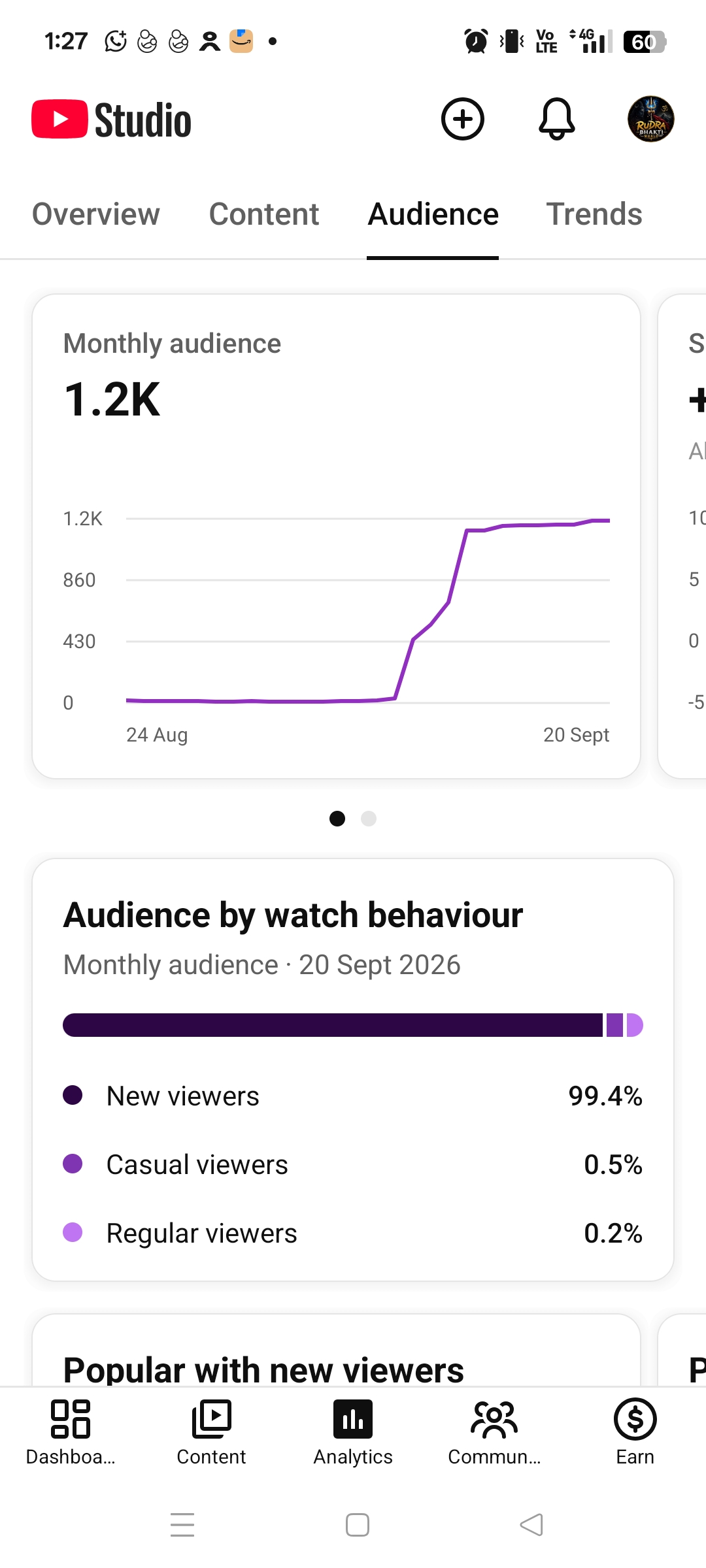
Task: Select the Audience tab
Action: (433, 214)
